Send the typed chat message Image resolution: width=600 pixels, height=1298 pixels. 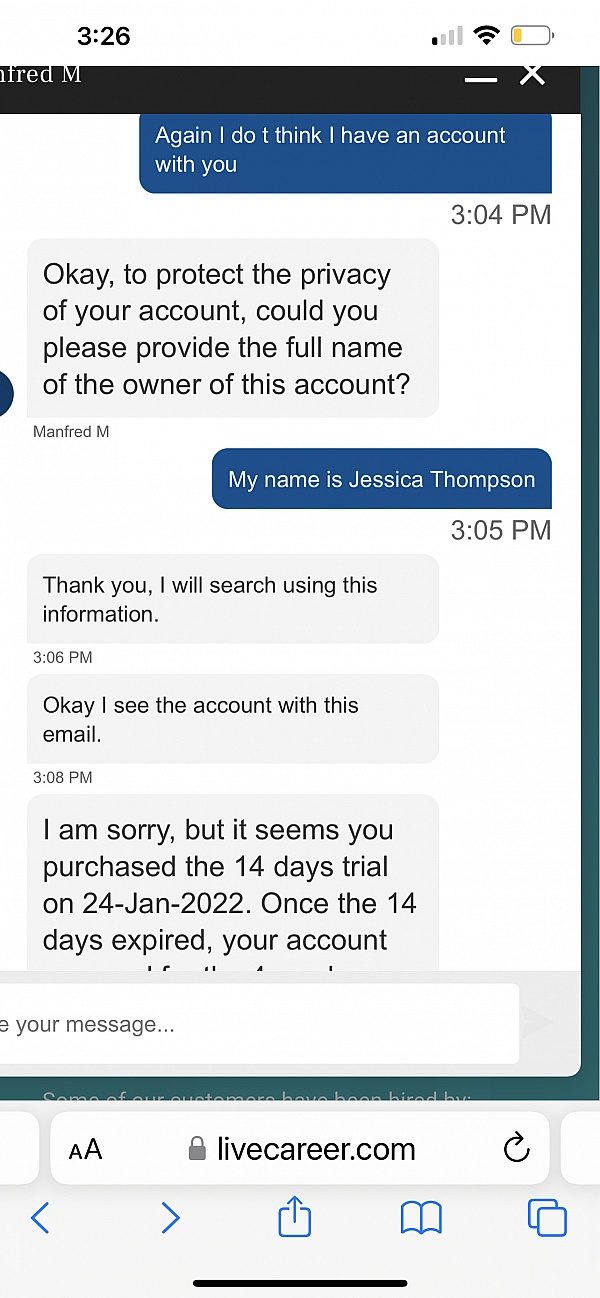click(x=540, y=1022)
